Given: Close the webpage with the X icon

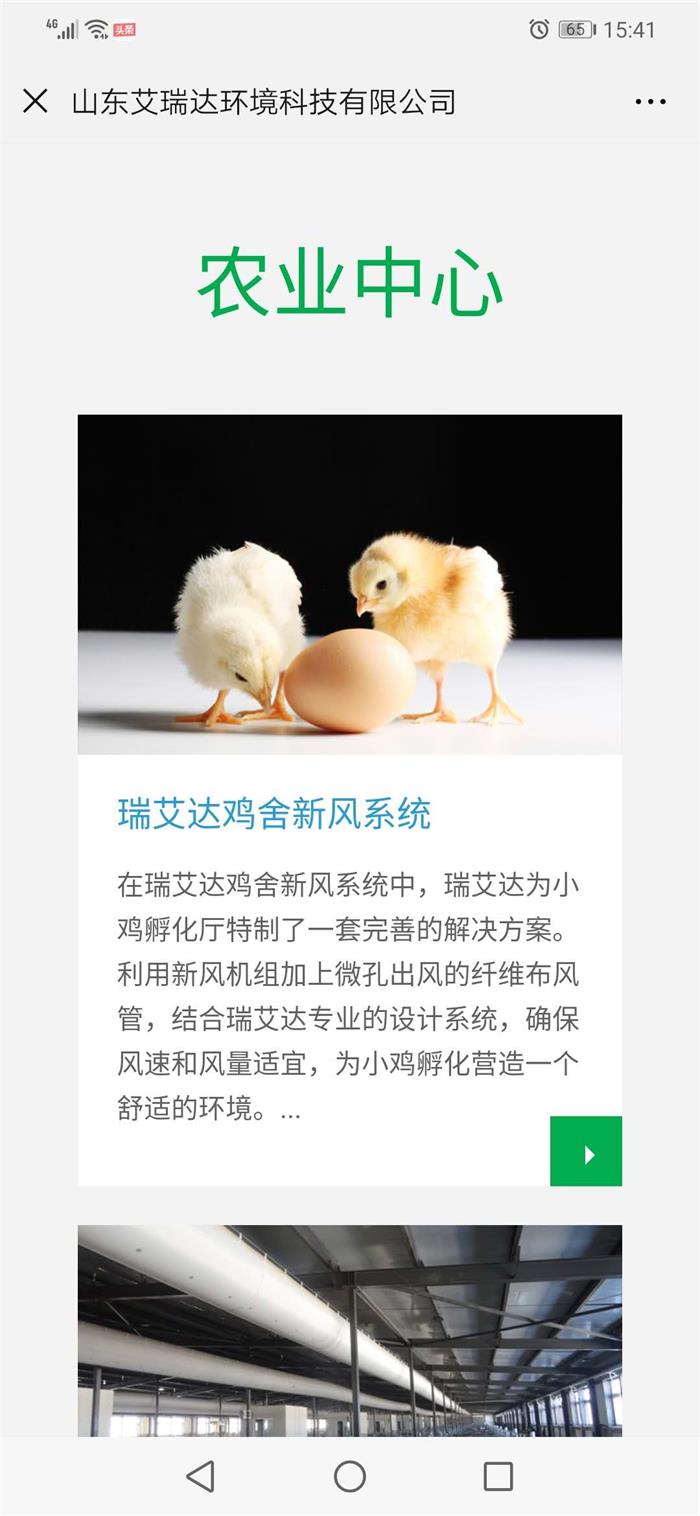Looking at the screenshot, I should 35,101.
